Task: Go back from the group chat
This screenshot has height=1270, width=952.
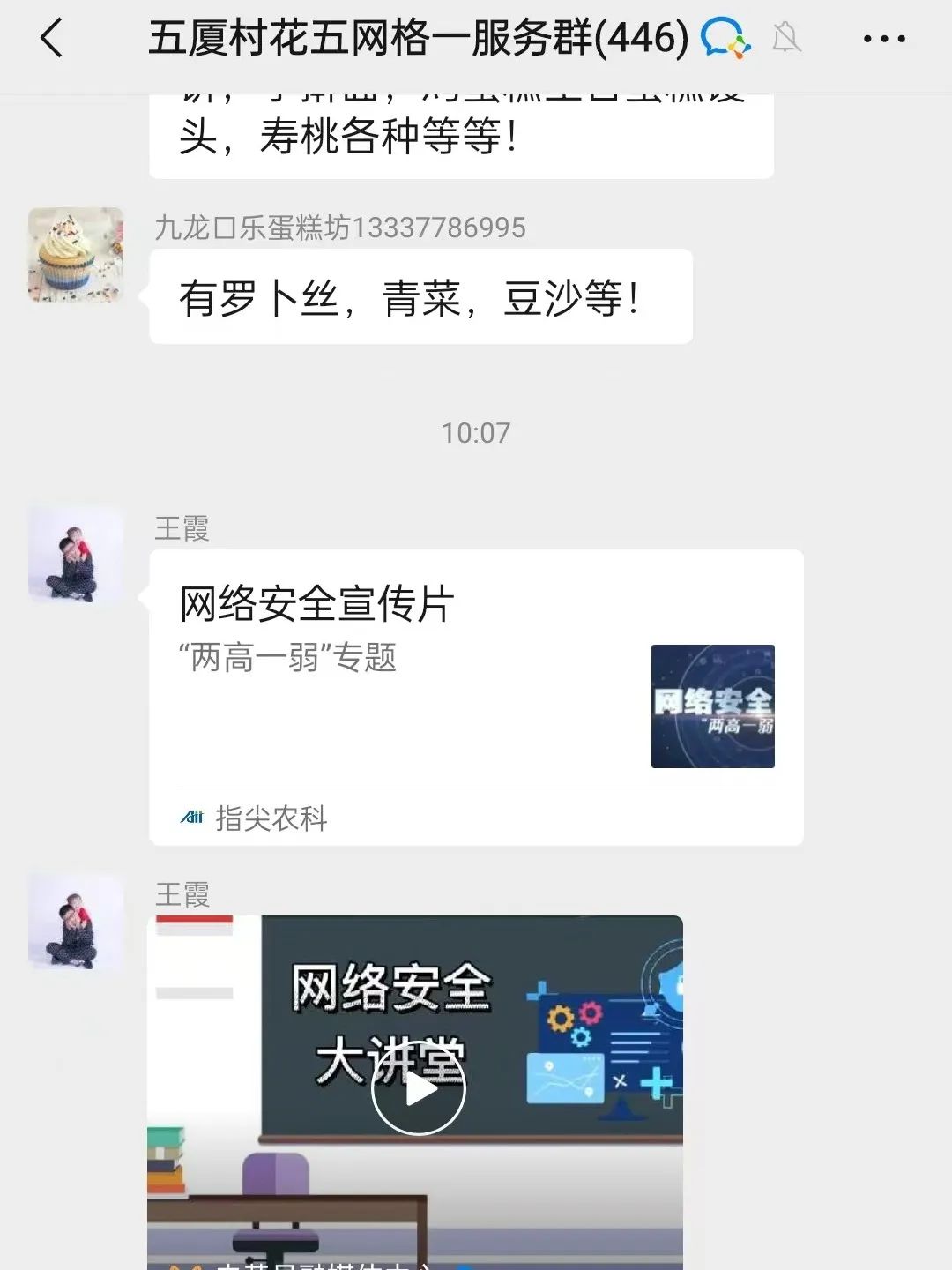Action: (x=51, y=39)
